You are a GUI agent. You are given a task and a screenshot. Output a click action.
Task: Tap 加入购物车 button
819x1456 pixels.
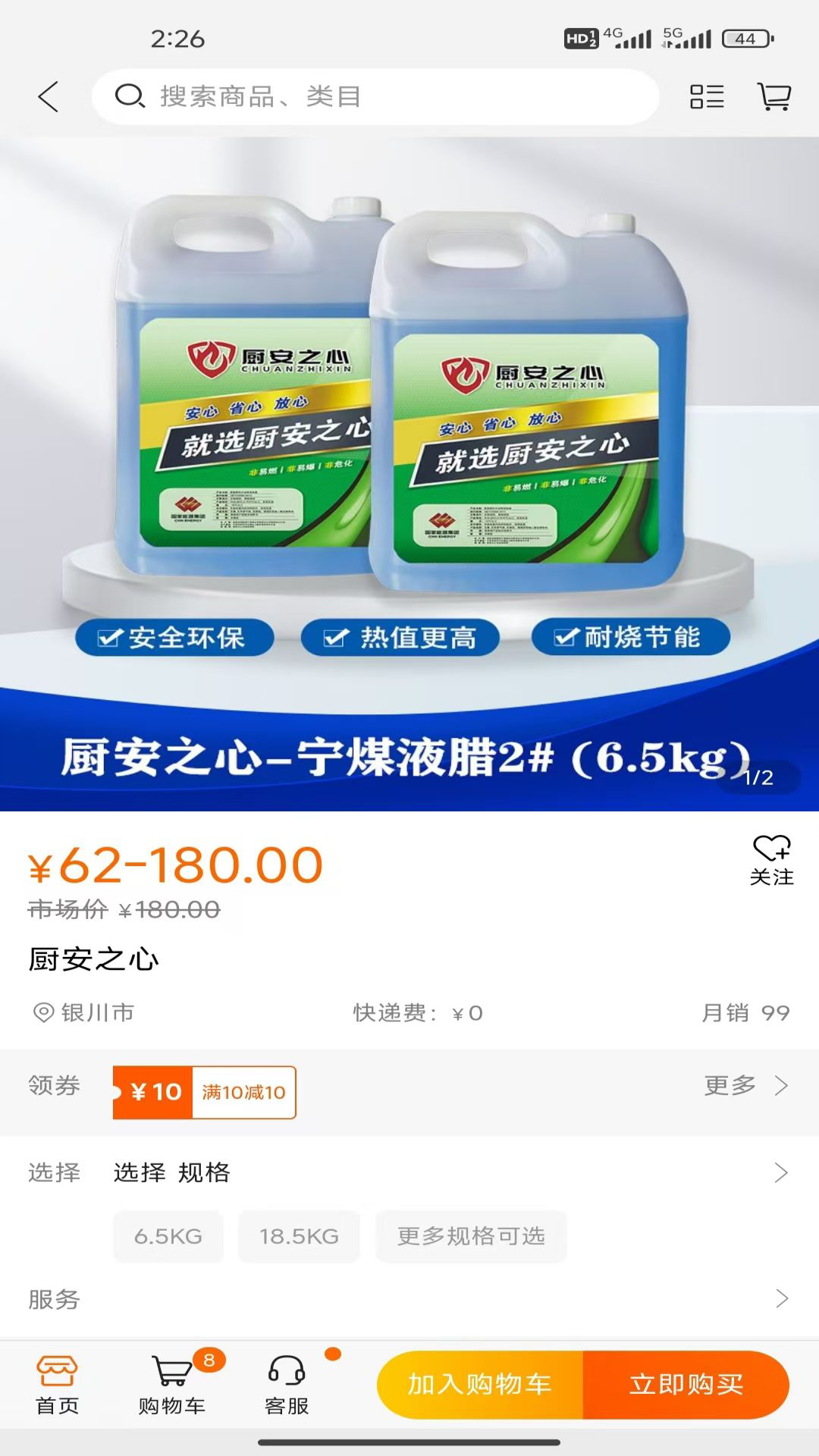[x=480, y=1385]
